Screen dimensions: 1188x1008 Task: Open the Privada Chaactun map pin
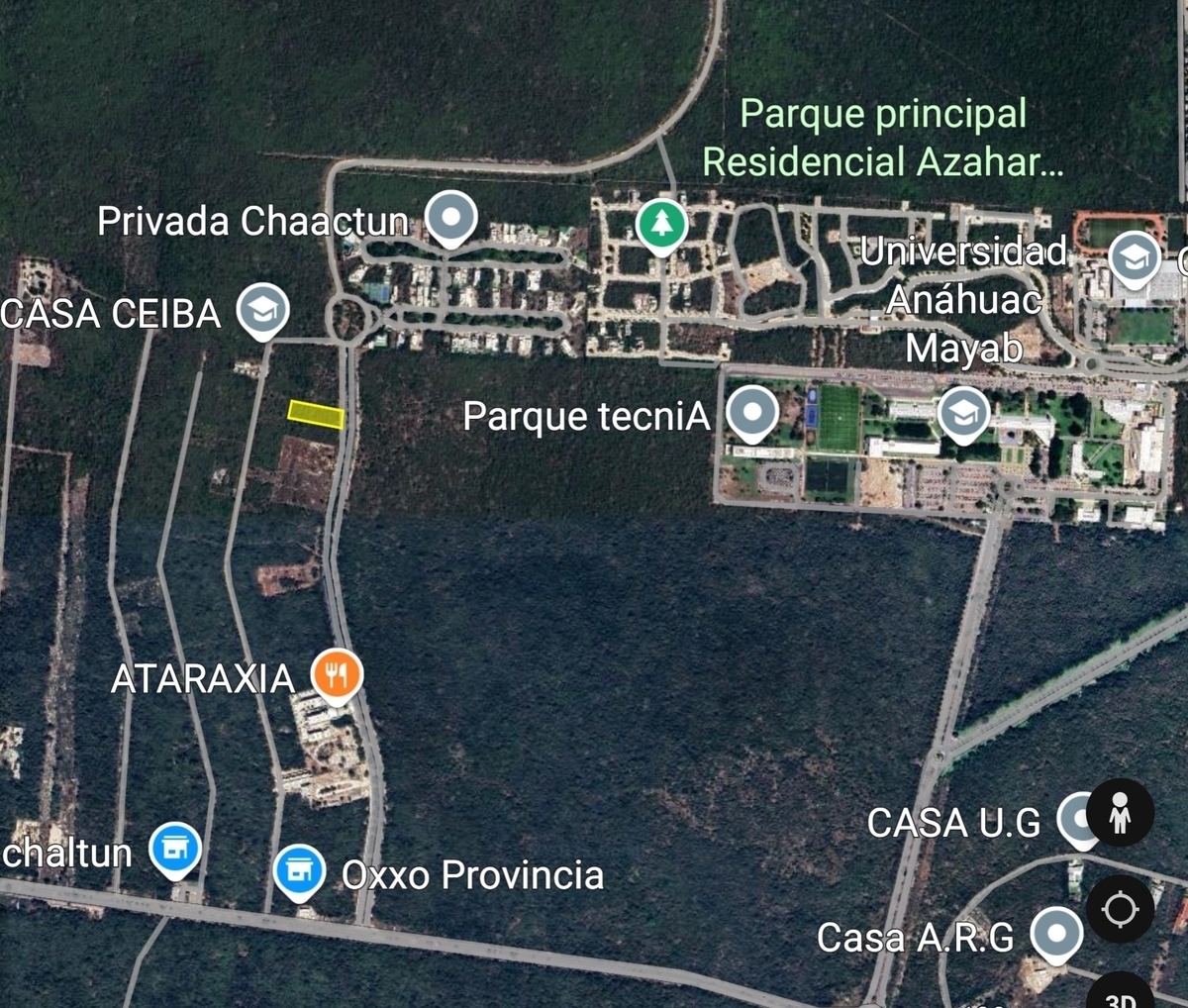point(450,218)
